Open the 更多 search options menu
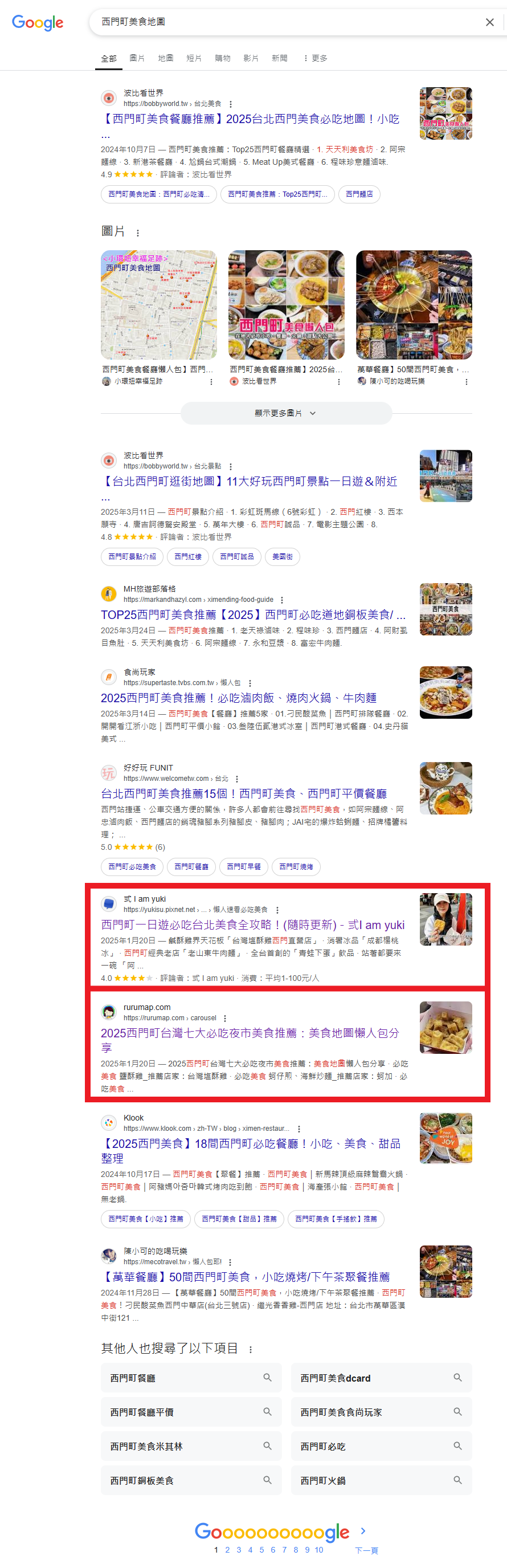507x1568 pixels. click(x=315, y=59)
